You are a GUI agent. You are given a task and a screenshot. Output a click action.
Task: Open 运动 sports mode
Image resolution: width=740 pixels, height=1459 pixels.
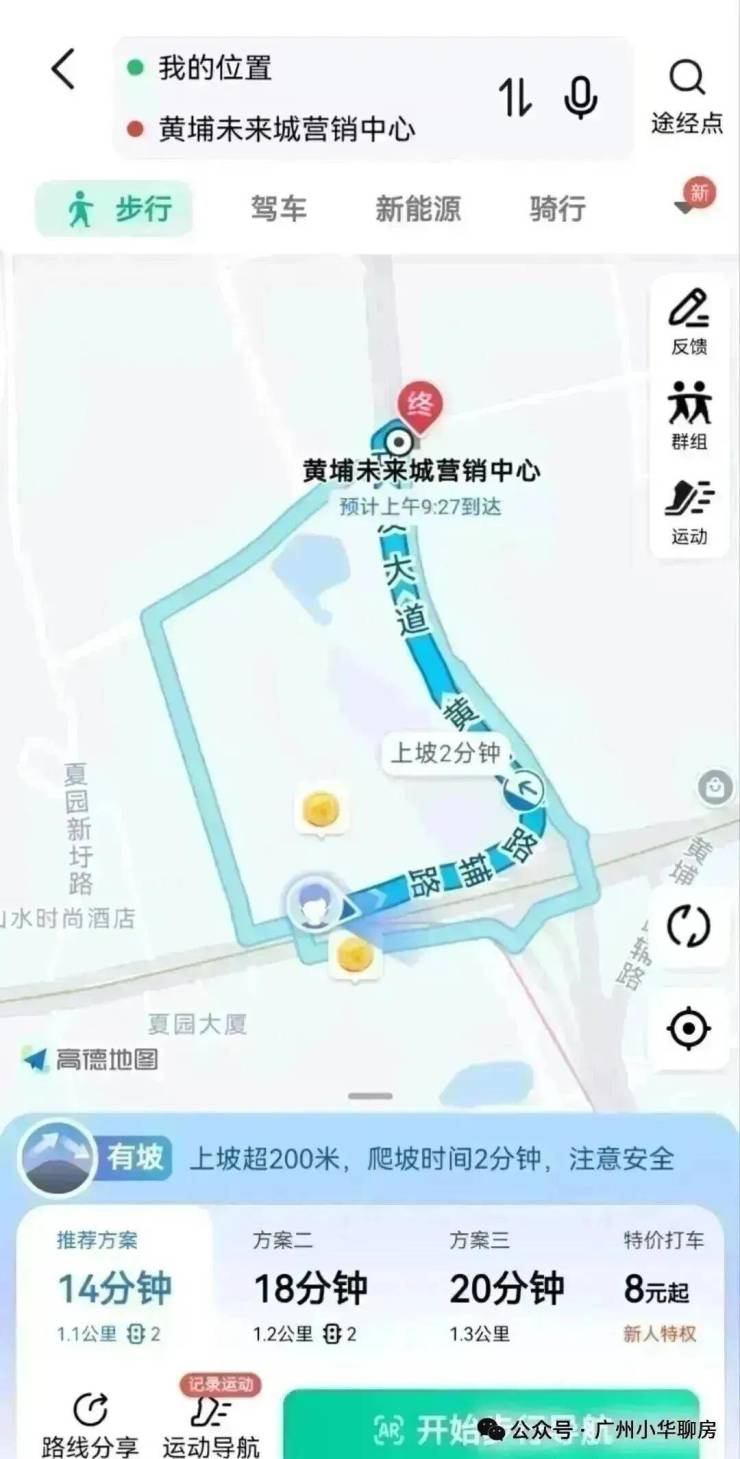pos(689,511)
